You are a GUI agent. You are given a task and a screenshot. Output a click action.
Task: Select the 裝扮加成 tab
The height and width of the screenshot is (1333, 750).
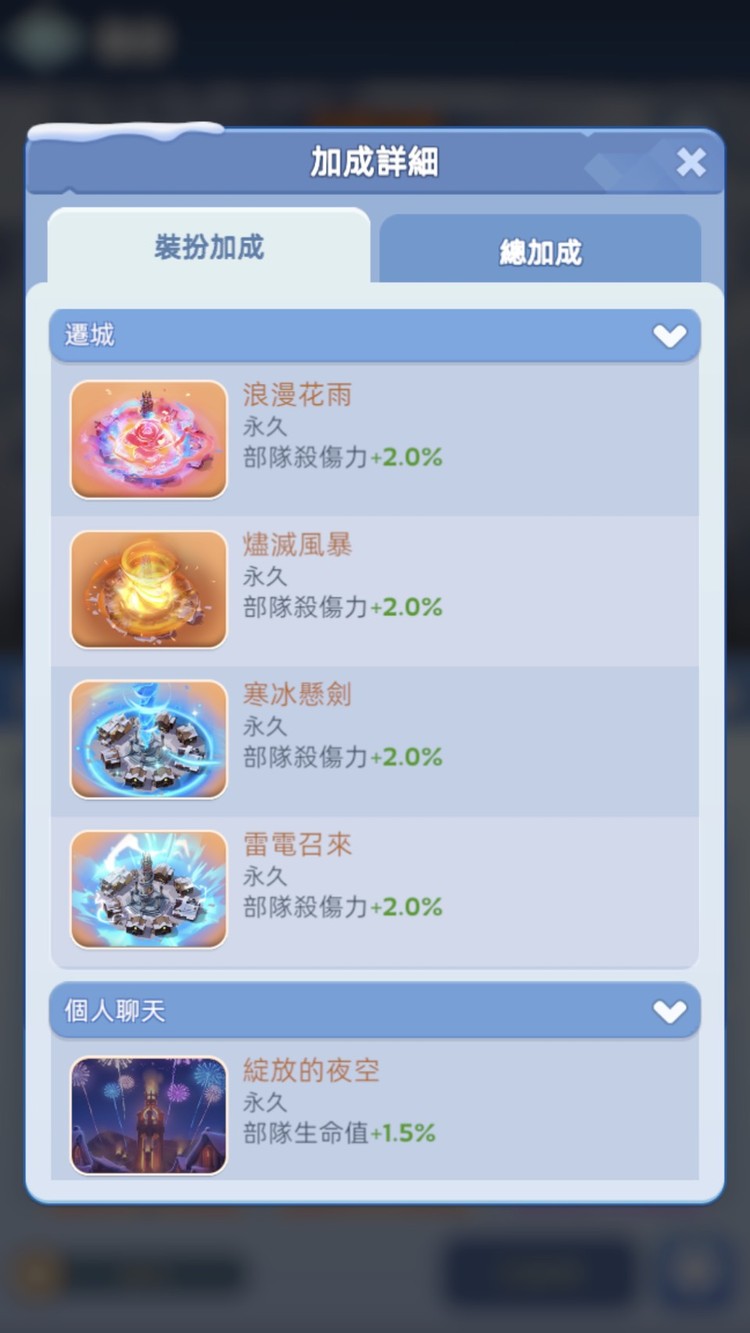tap(210, 245)
